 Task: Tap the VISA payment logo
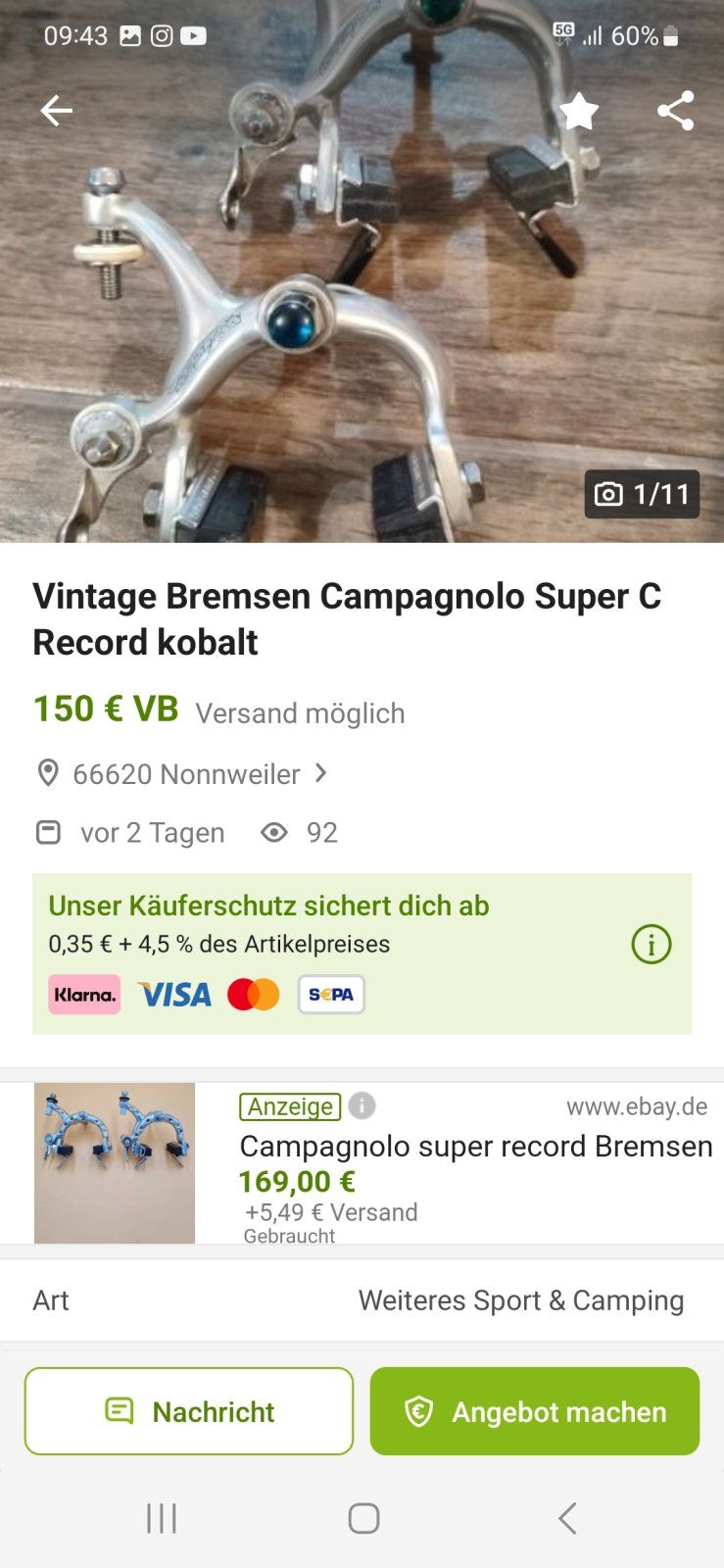click(x=174, y=994)
